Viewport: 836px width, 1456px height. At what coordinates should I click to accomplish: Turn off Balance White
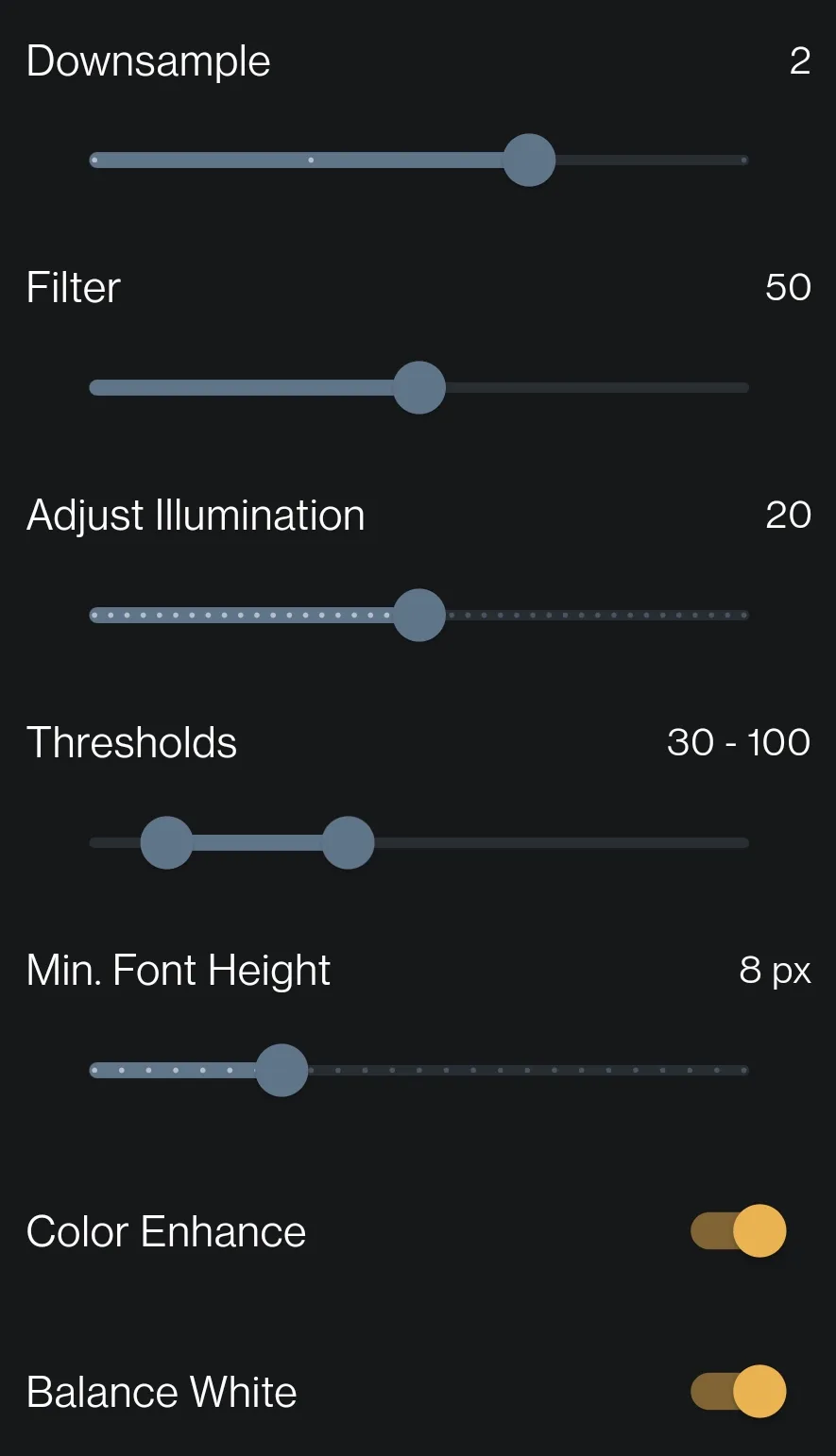coord(739,1391)
